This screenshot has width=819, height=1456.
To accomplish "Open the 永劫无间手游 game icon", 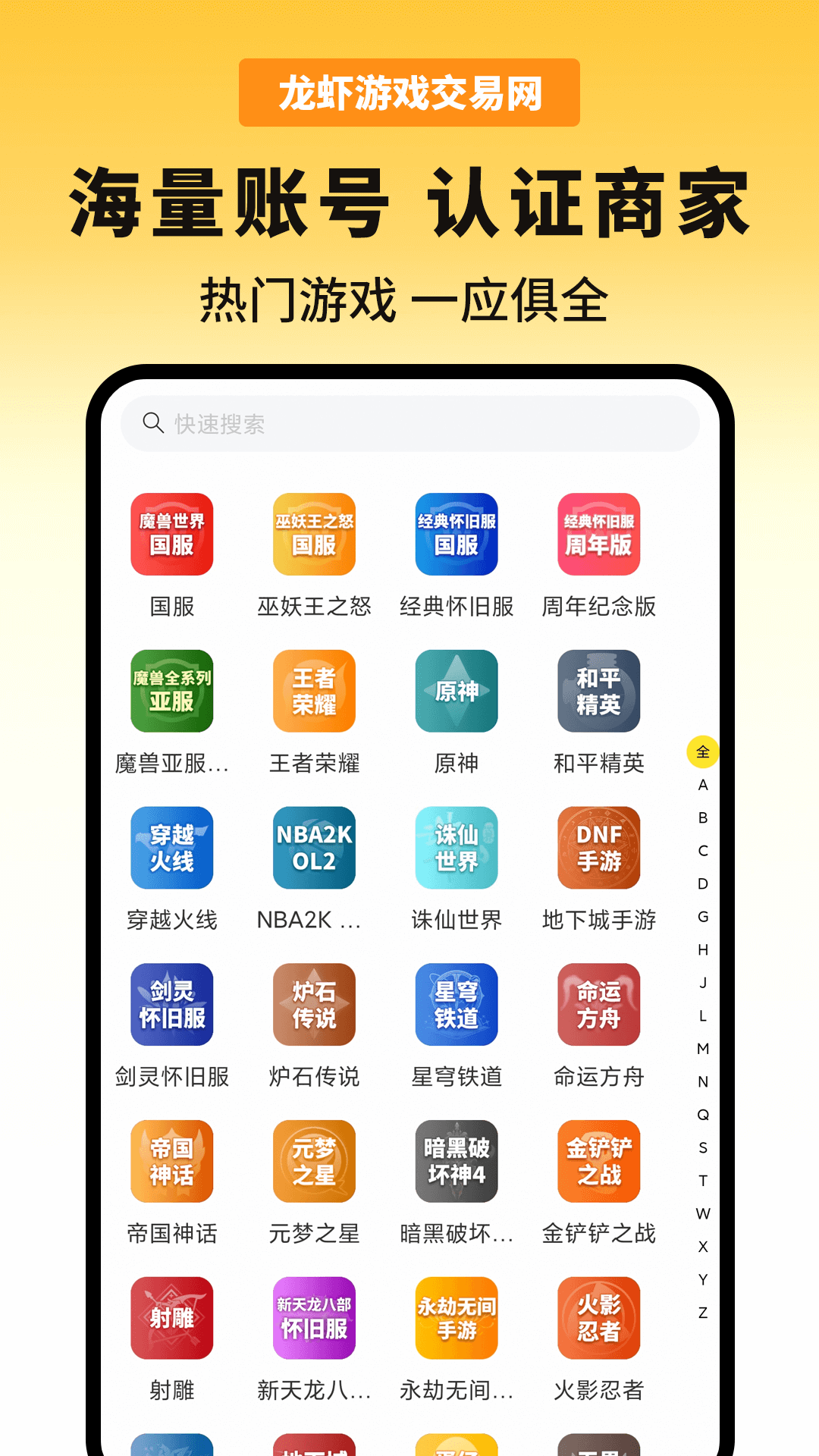I will tap(456, 1317).
